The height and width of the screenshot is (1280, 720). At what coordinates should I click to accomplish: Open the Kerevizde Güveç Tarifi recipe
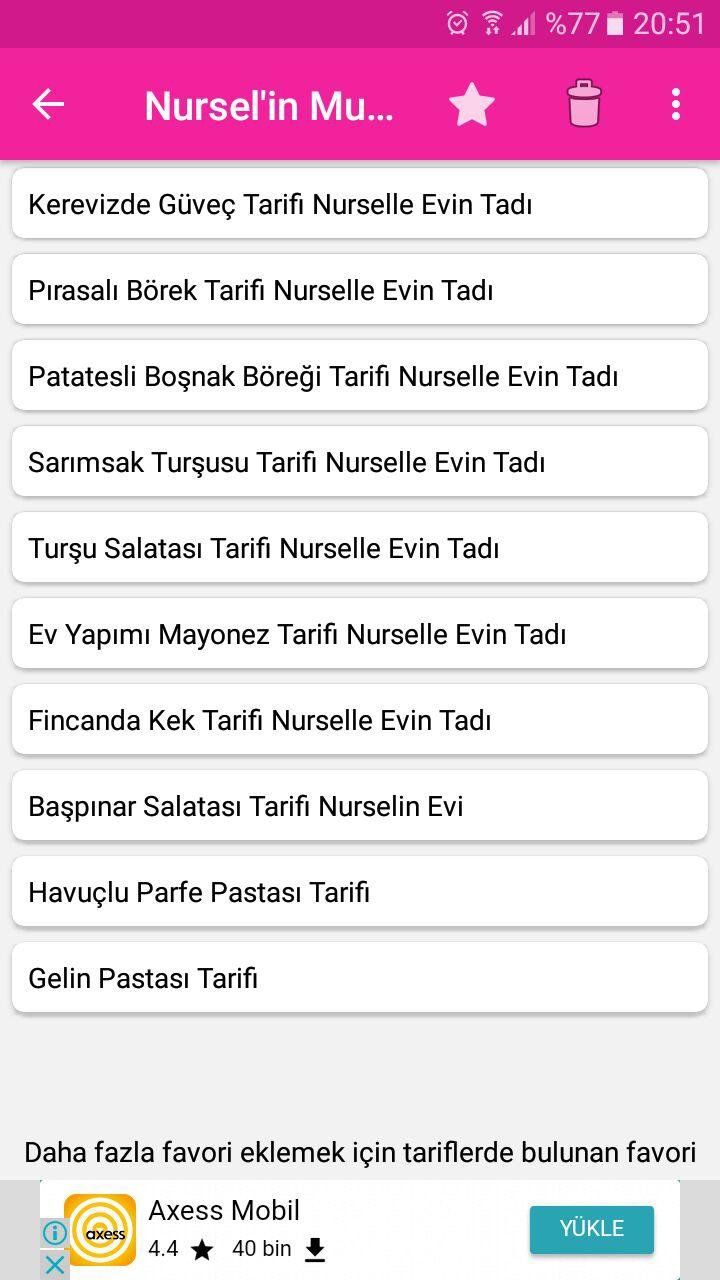[x=360, y=203]
